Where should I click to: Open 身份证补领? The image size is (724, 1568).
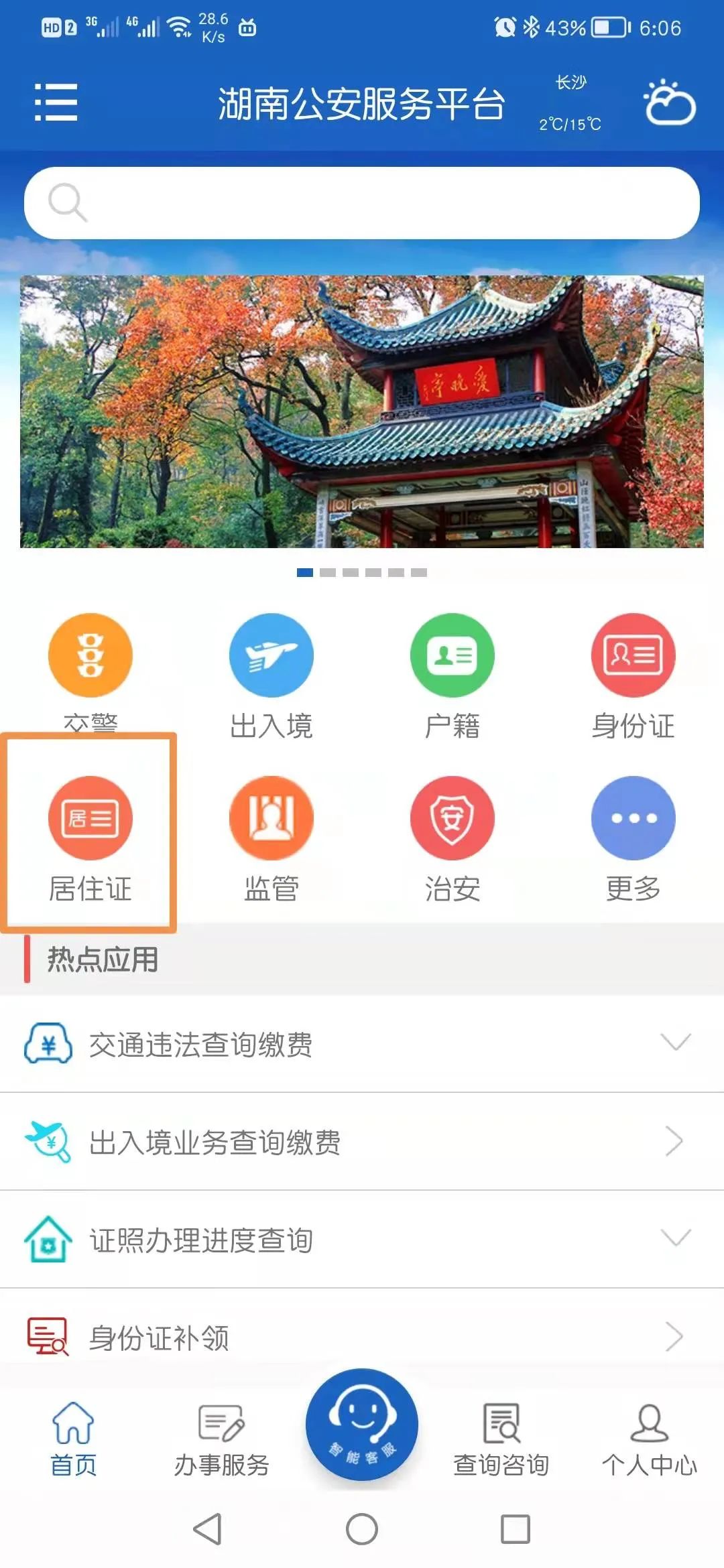tap(362, 1337)
